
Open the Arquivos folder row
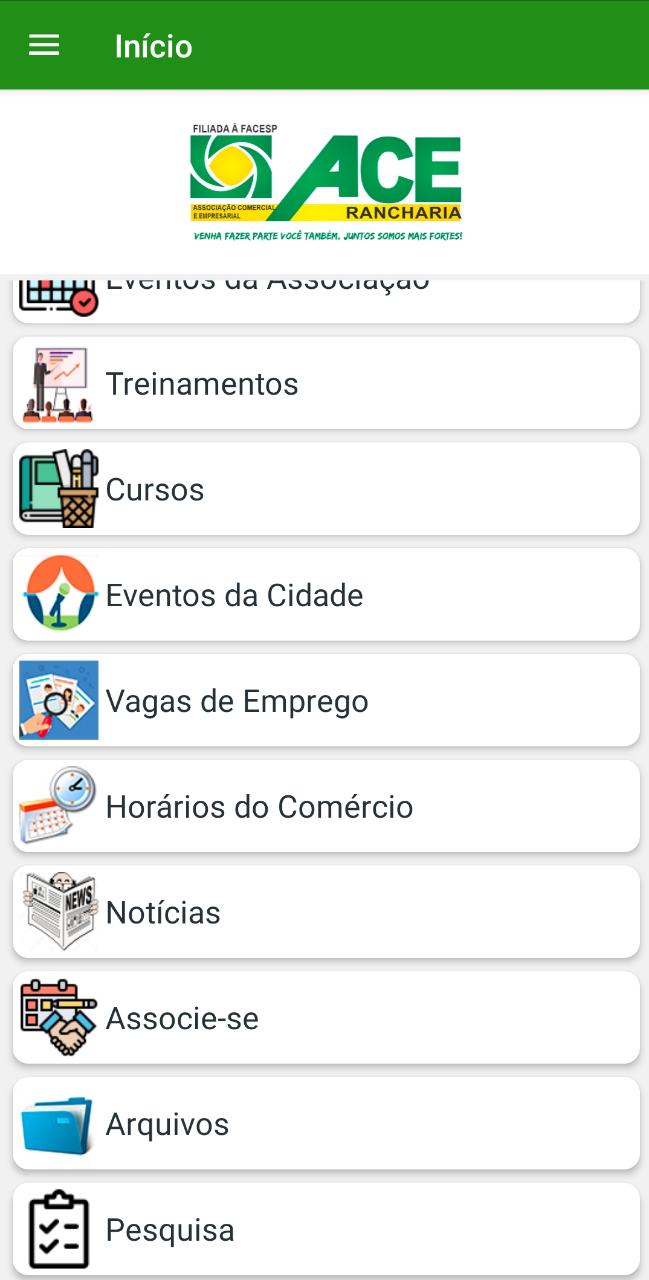pos(326,1124)
